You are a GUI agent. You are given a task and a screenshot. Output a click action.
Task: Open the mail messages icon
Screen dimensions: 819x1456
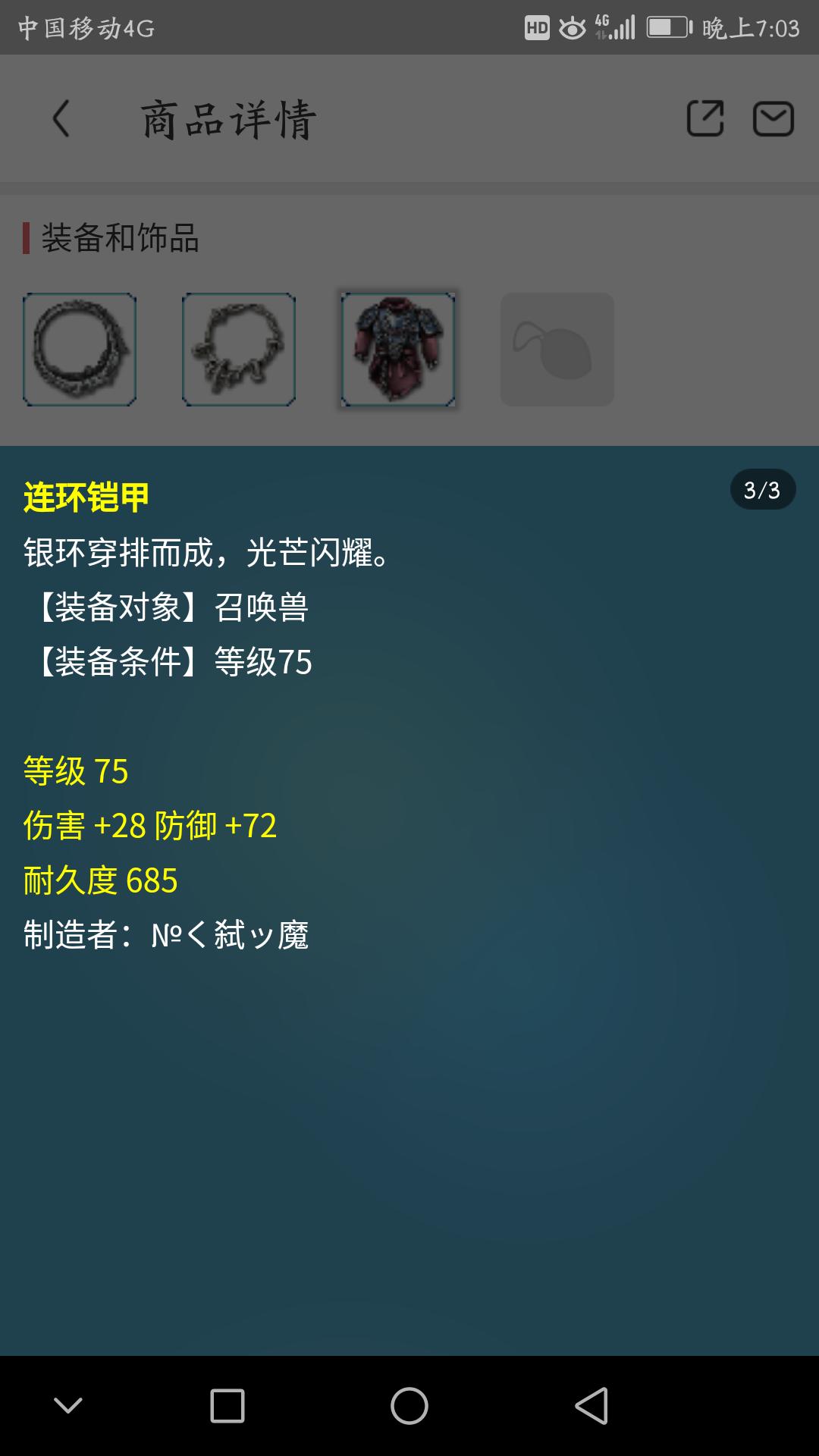point(773,119)
